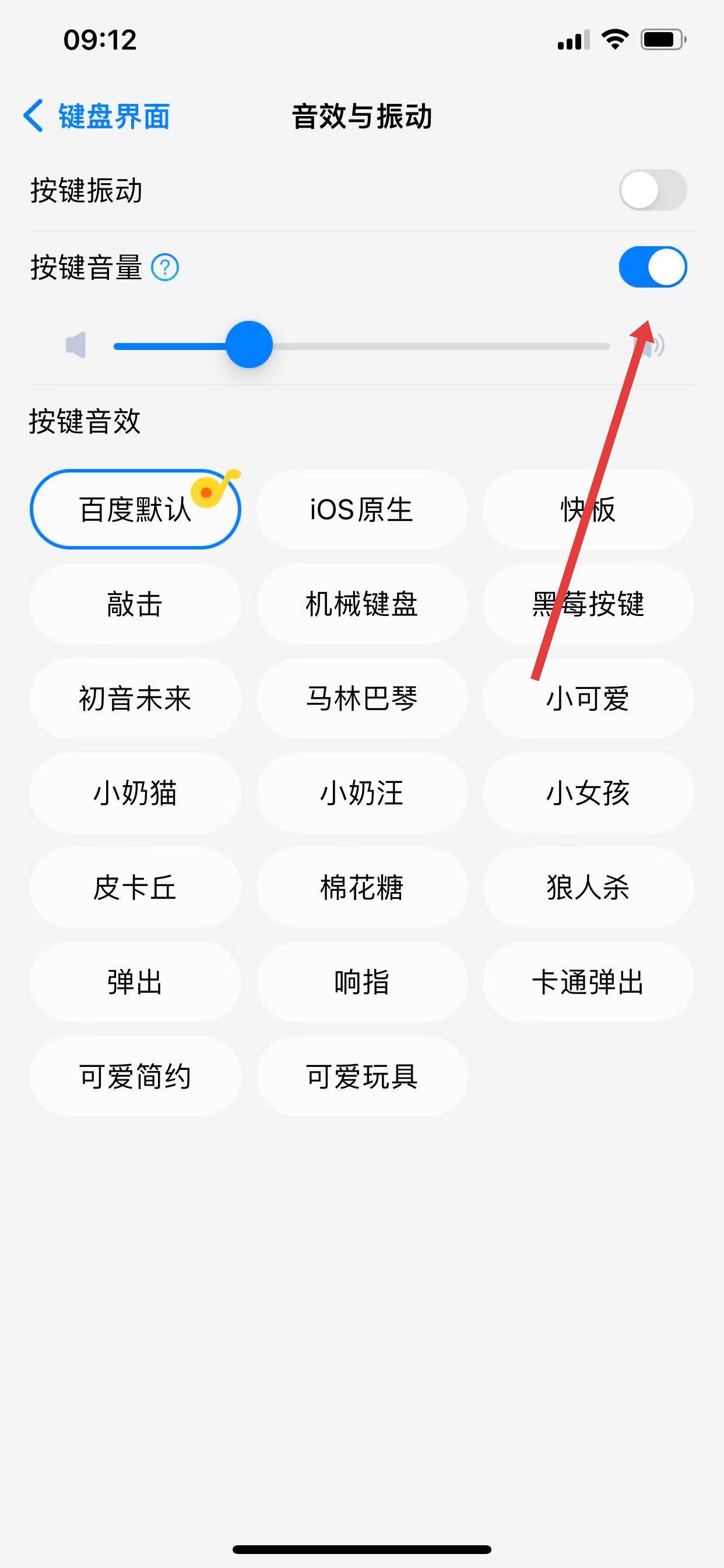Pick the 棉花糖 key sound
Image resolution: width=724 pixels, height=1568 pixels.
point(361,887)
